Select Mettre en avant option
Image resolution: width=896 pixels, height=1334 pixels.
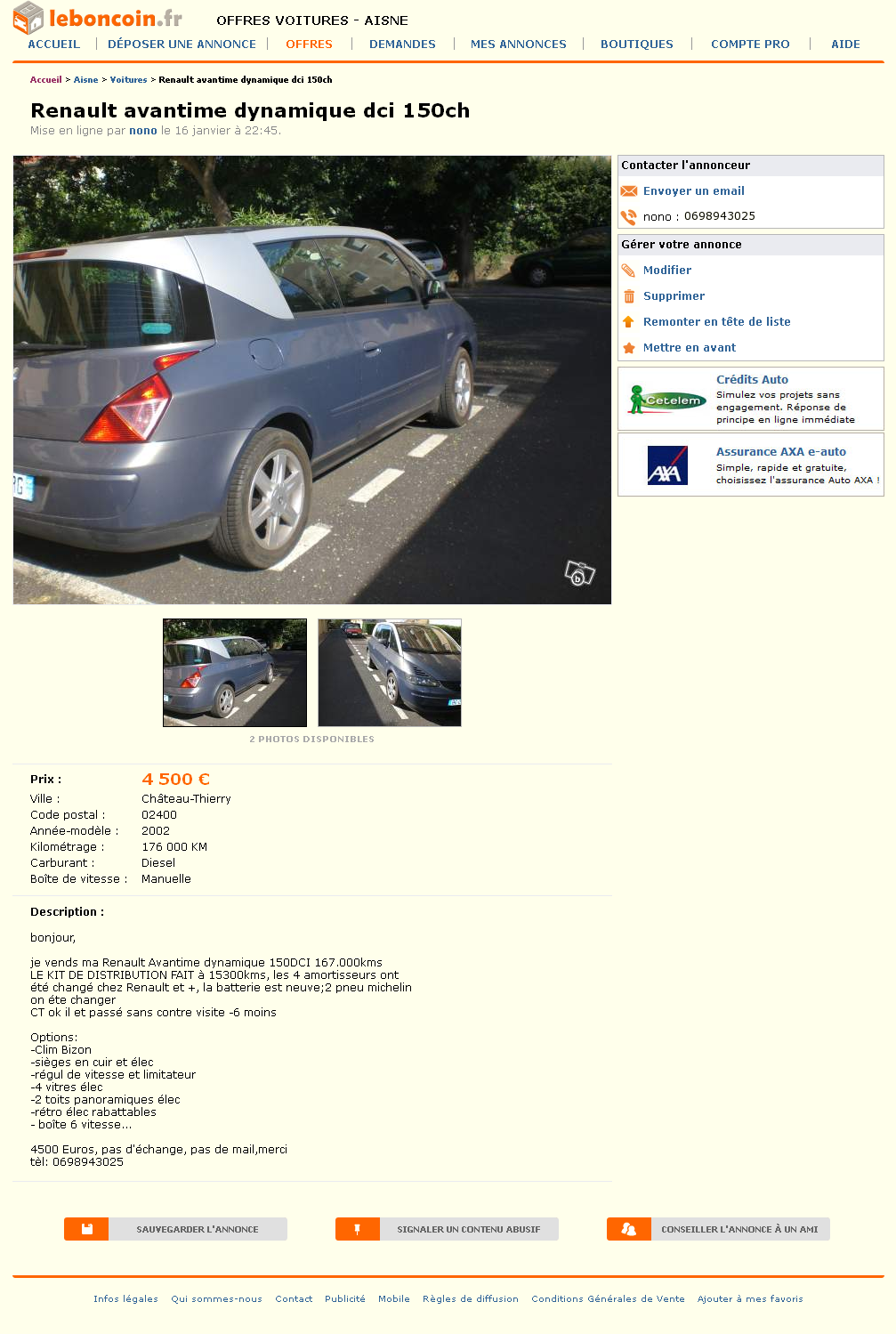click(x=689, y=348)
